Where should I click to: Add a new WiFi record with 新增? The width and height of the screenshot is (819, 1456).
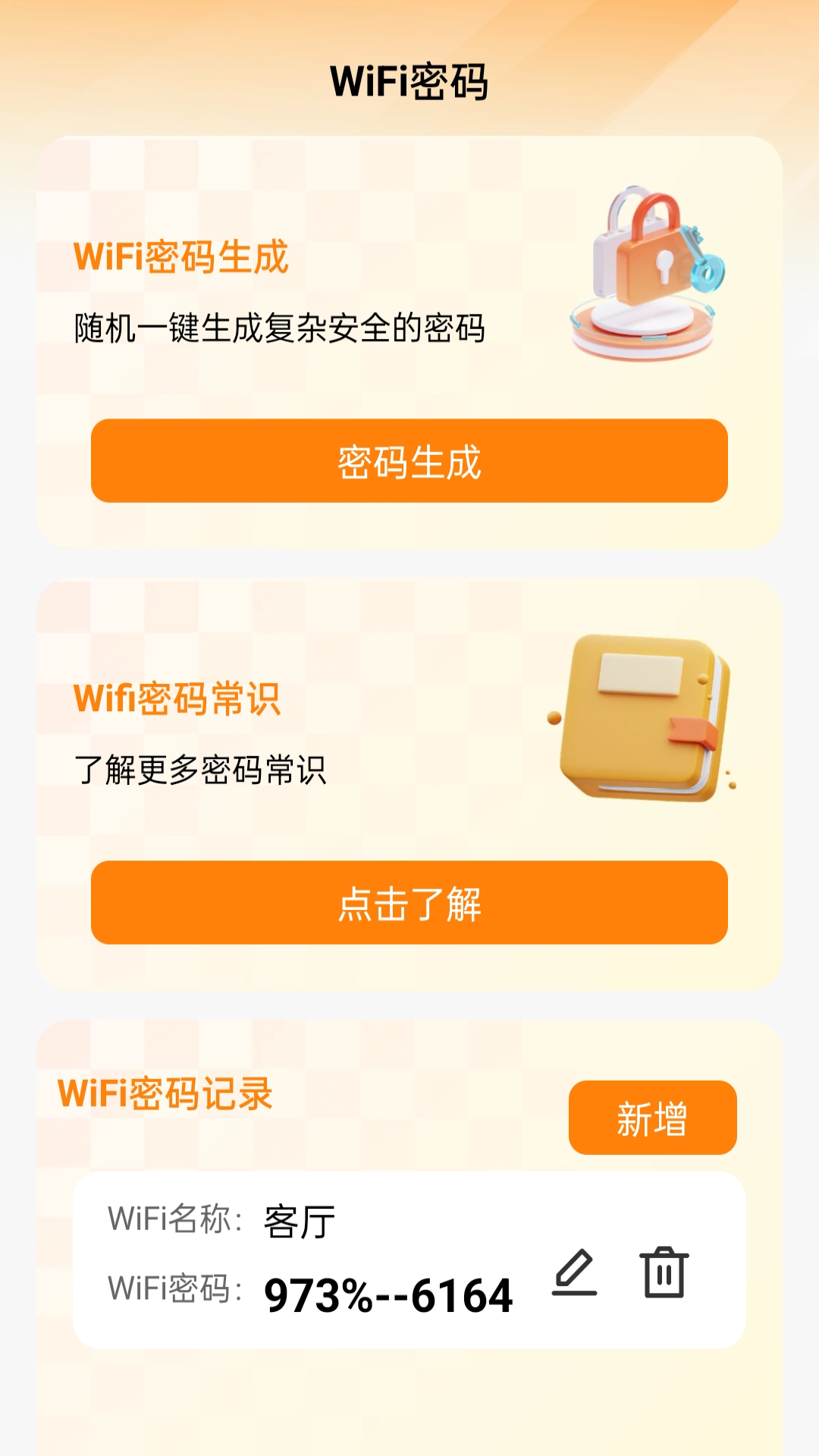point(652,1118)
